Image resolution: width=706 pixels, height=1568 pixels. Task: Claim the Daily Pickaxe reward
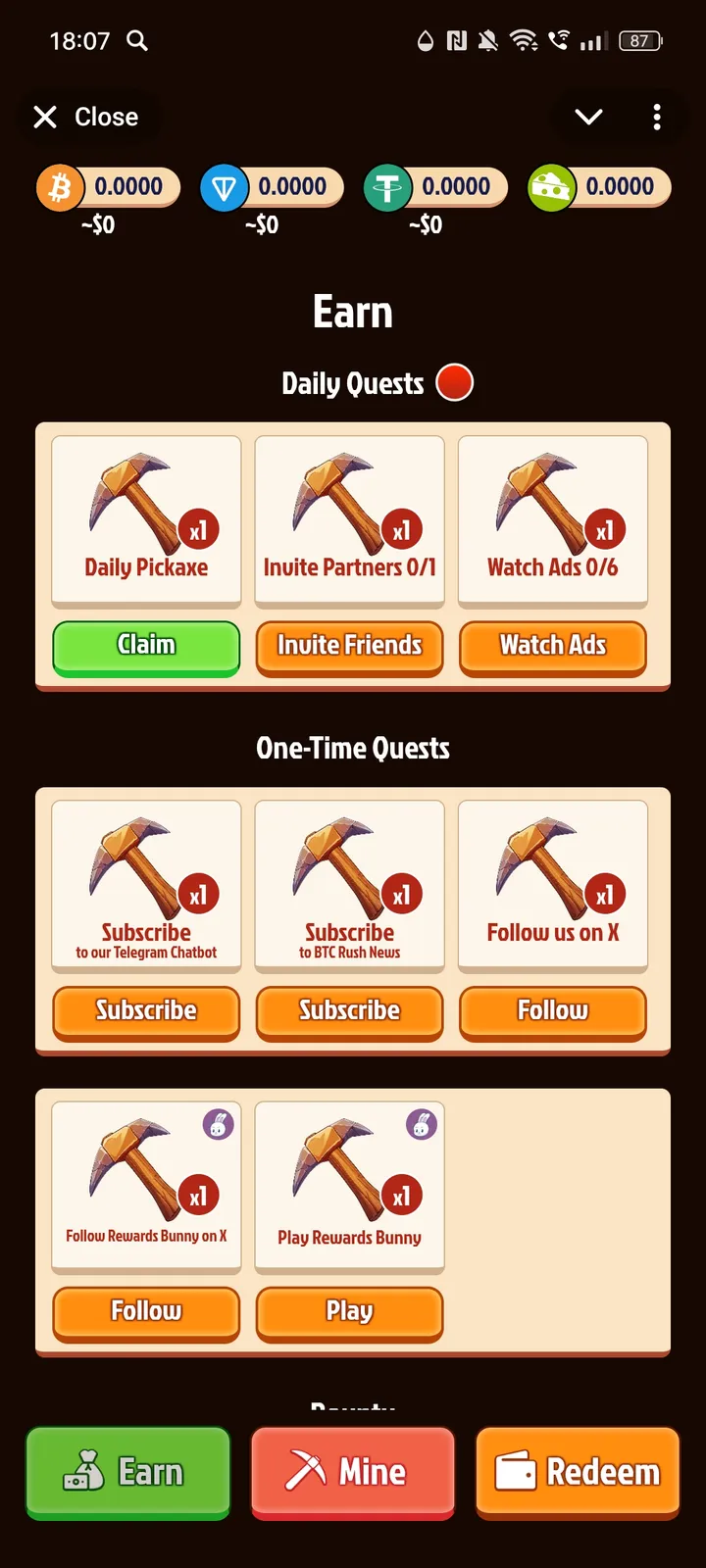point(146,646)
